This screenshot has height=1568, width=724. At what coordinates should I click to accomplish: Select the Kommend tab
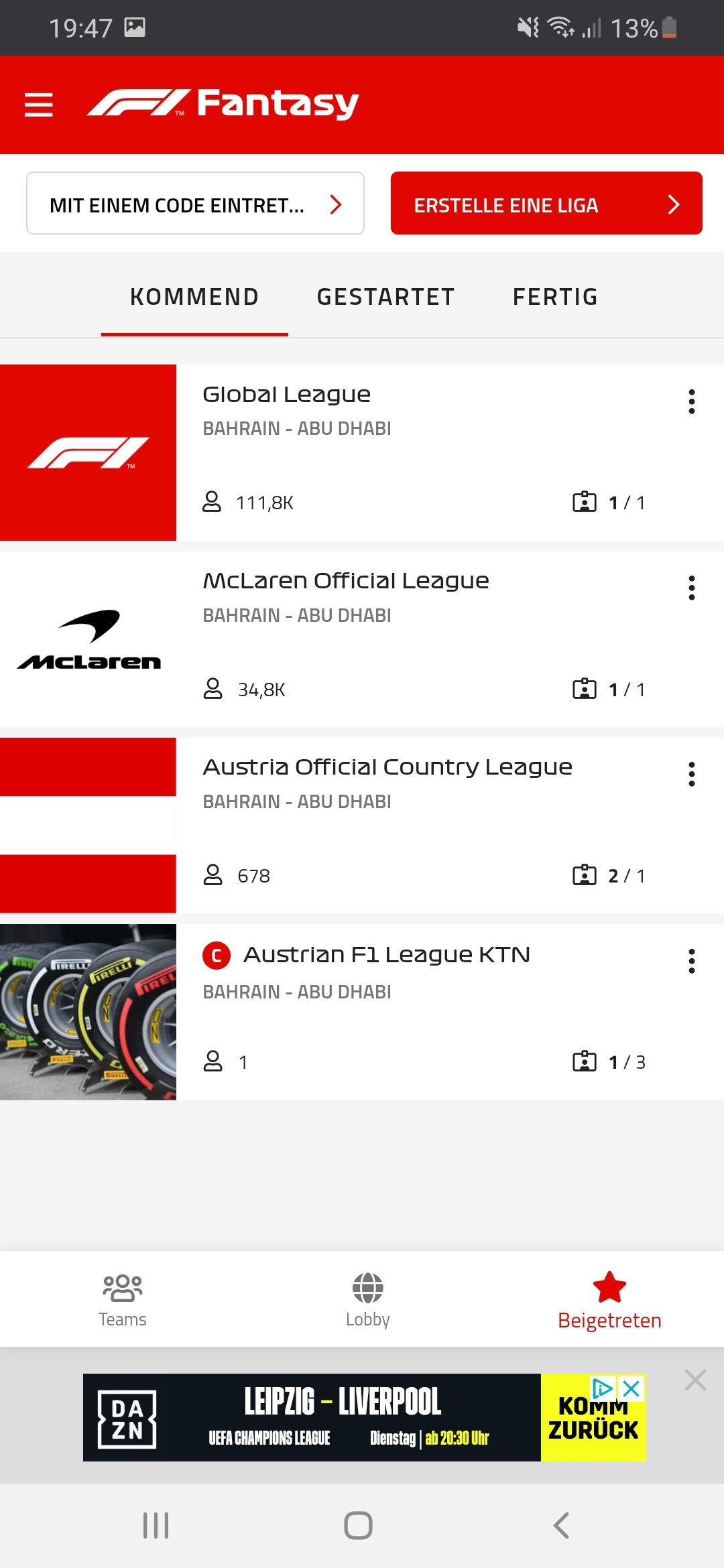194,297
